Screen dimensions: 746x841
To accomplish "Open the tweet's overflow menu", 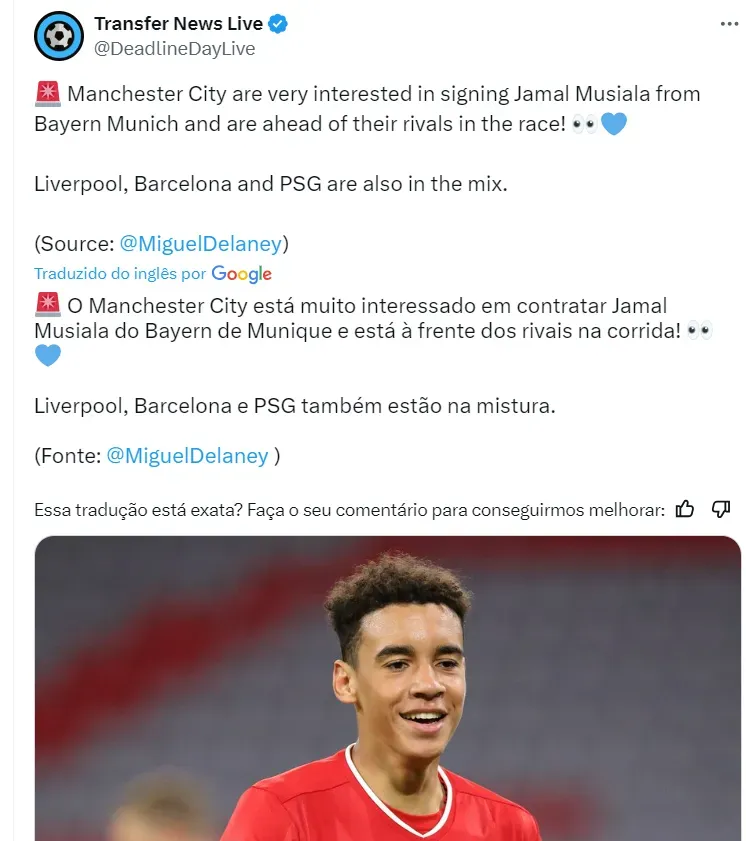I will 729,24.
